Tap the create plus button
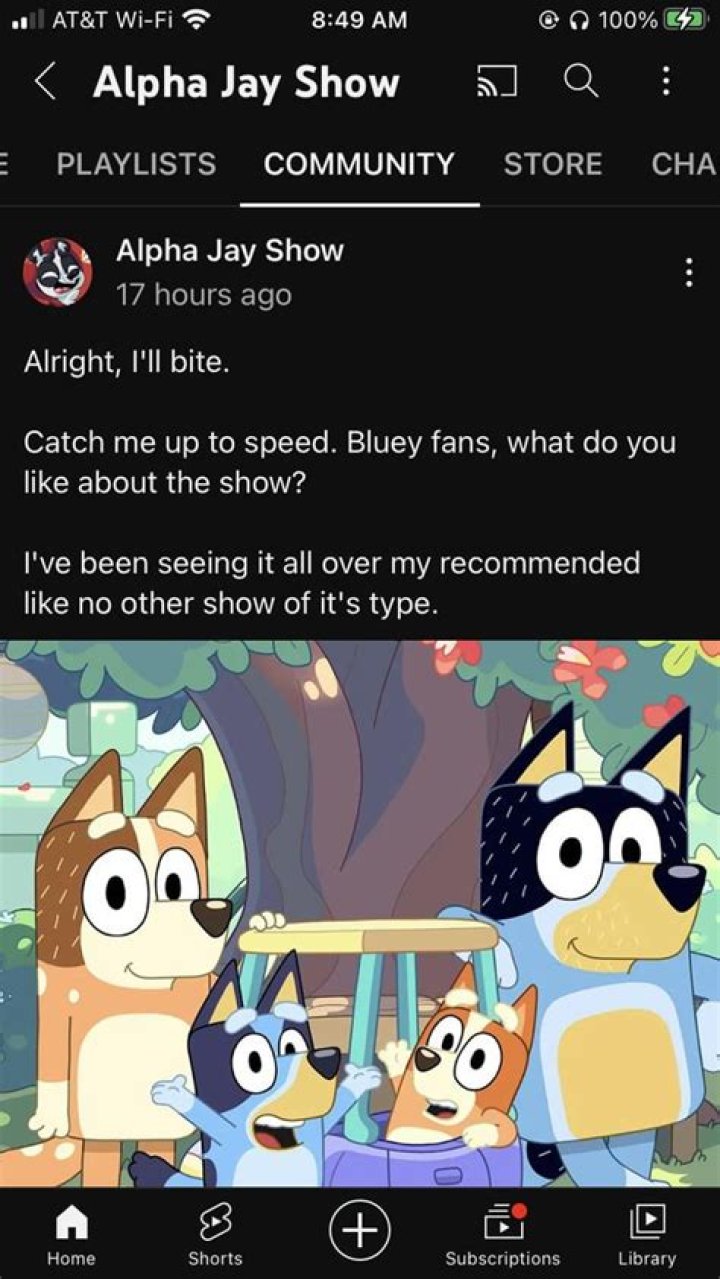The width and height of the screenshot is (720, 1279). point(359,1228)
